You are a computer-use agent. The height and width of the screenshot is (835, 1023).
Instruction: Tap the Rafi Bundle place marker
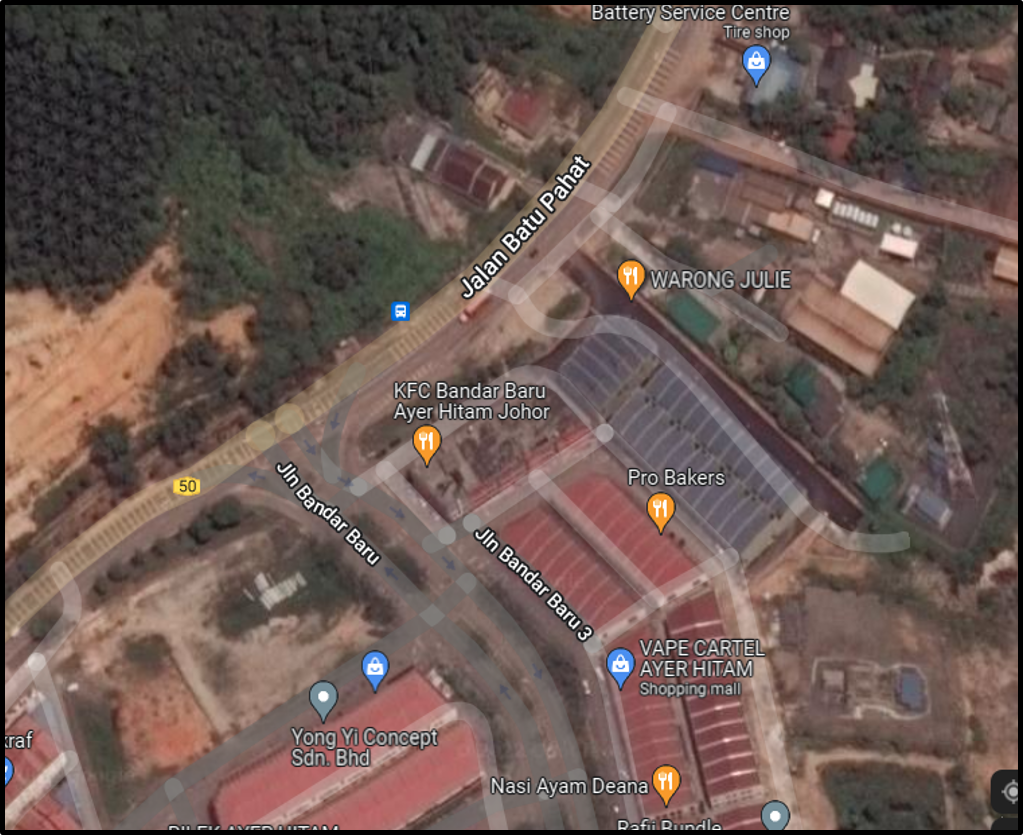pyautogui.click(x=775, y=815)
